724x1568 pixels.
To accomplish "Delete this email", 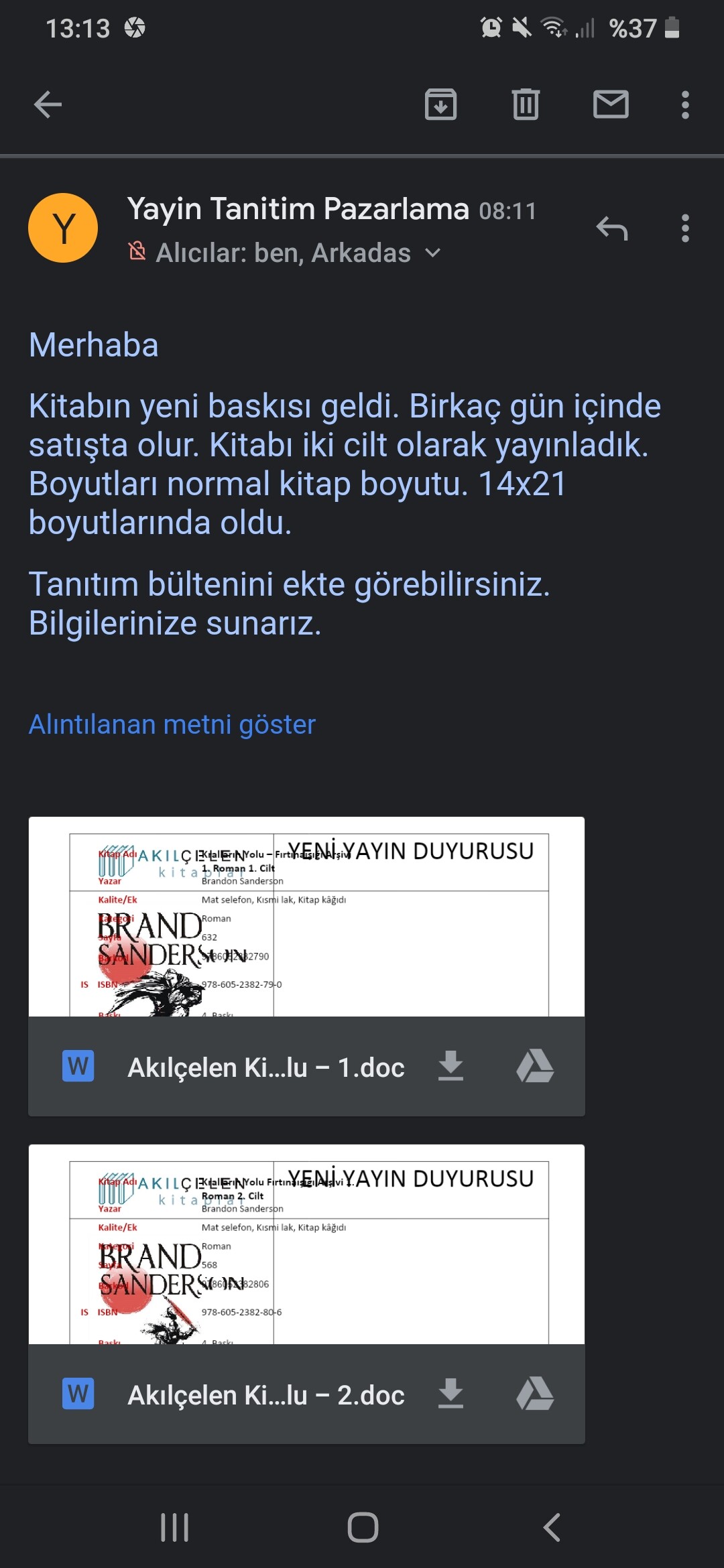I will [x=526, y=105].
